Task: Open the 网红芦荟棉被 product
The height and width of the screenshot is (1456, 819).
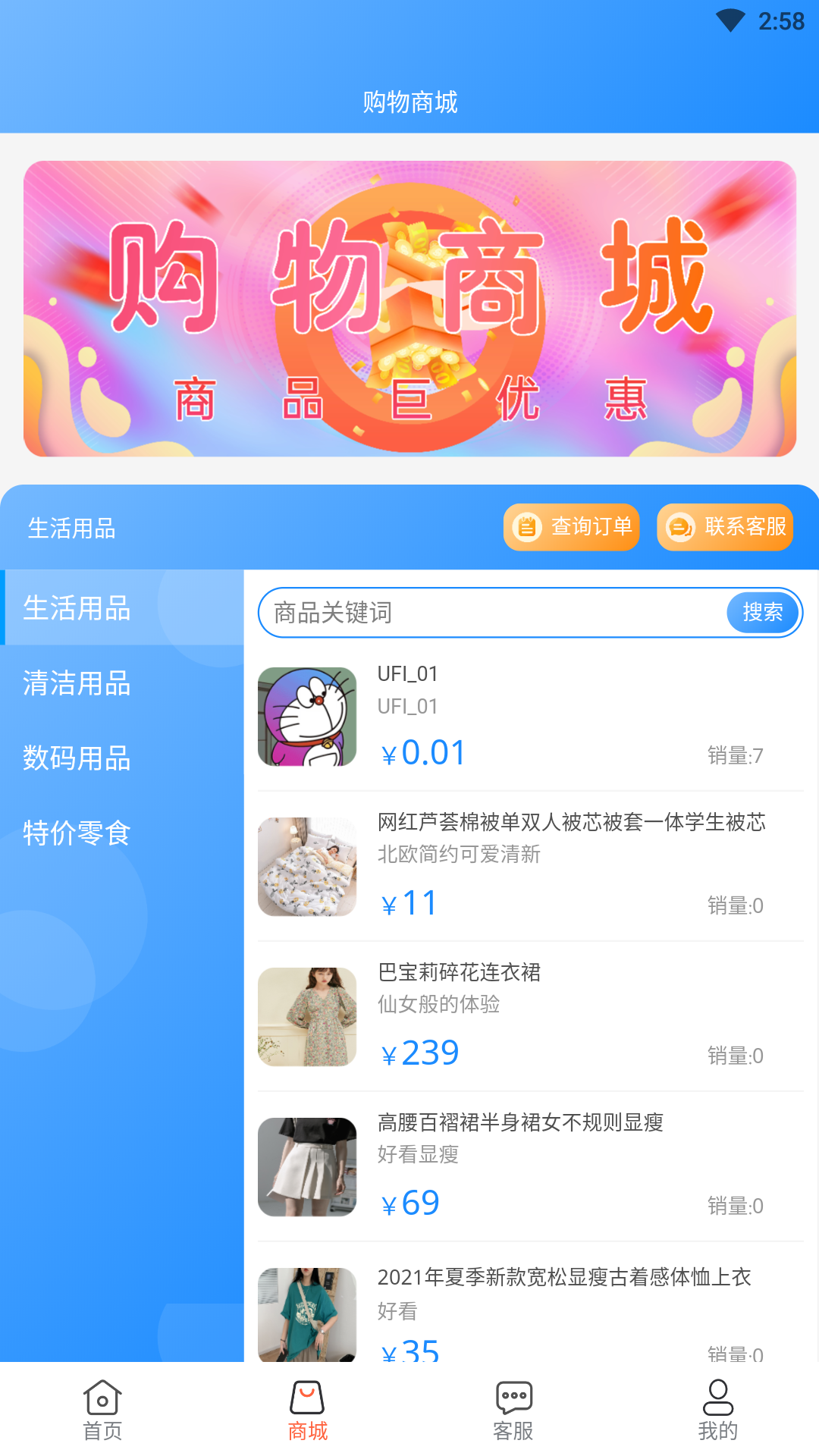Action: pyautogui.click(x=529, y=866)
